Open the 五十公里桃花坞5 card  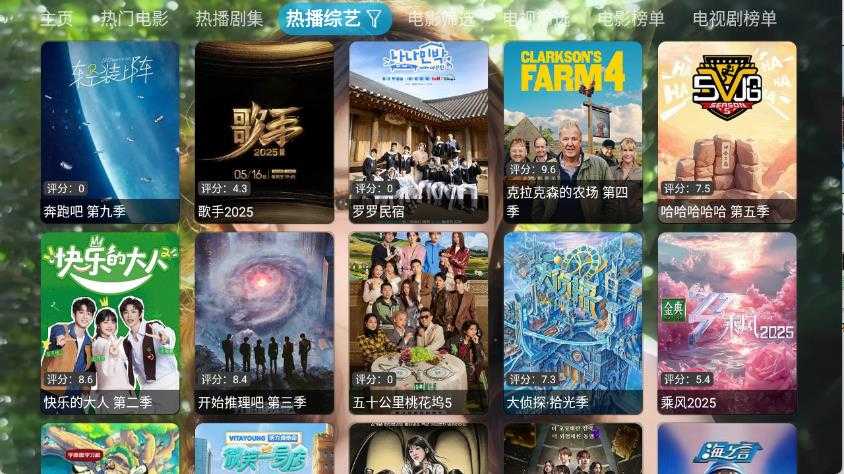[418, 322]
